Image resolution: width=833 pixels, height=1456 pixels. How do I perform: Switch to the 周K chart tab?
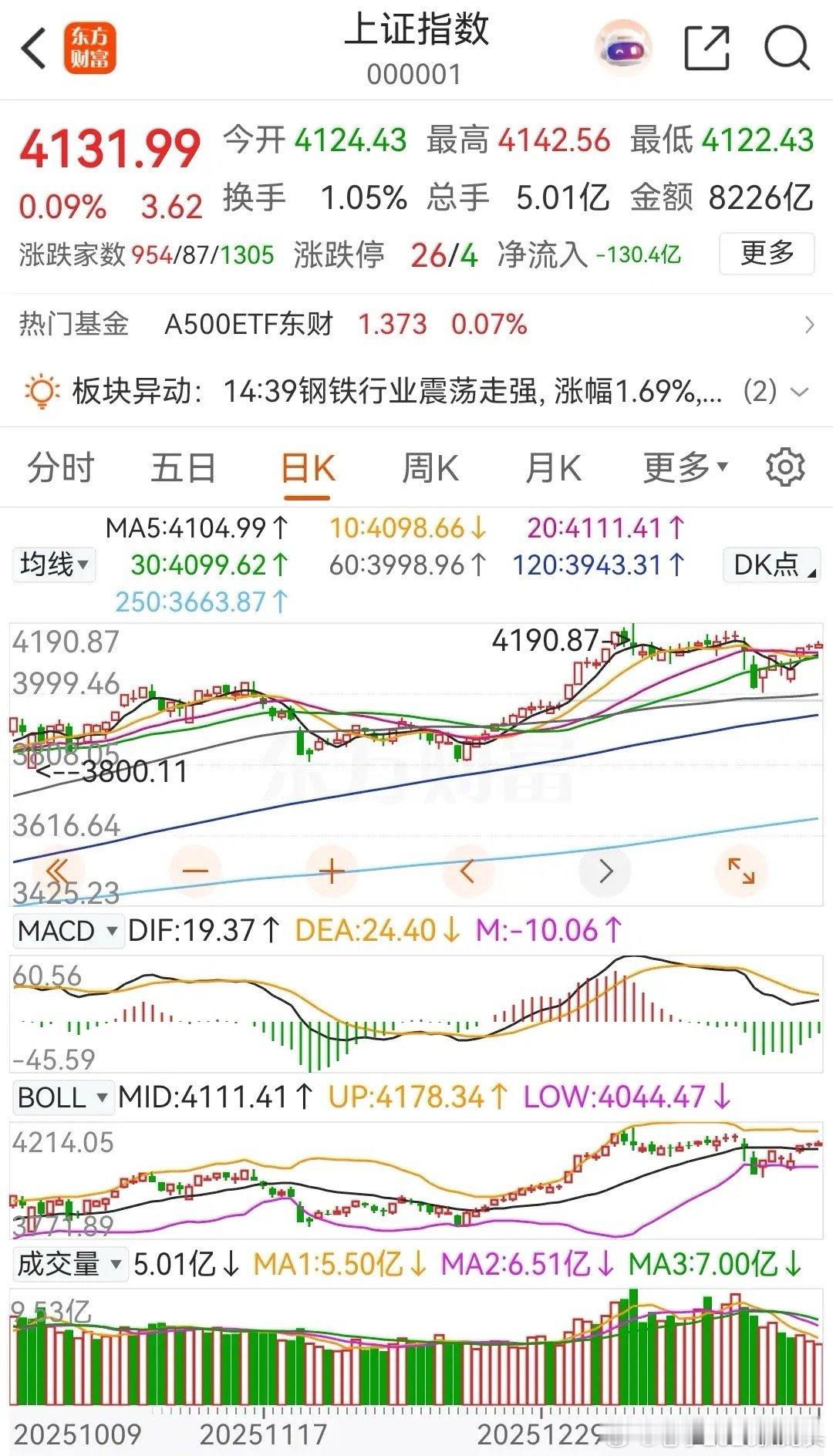coord(430,468)
